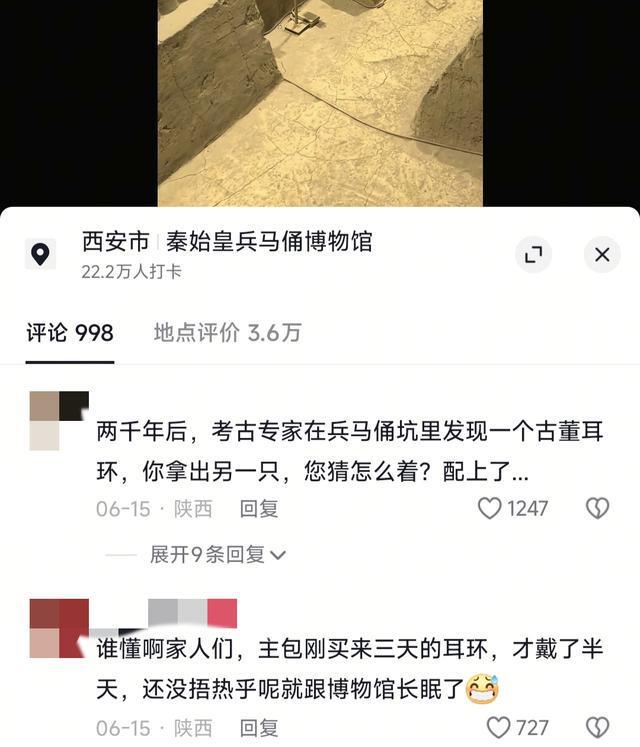The height and width of the screenshot is (747, 640).
Task: Close the comments panel
Action: tap(601, 255)
